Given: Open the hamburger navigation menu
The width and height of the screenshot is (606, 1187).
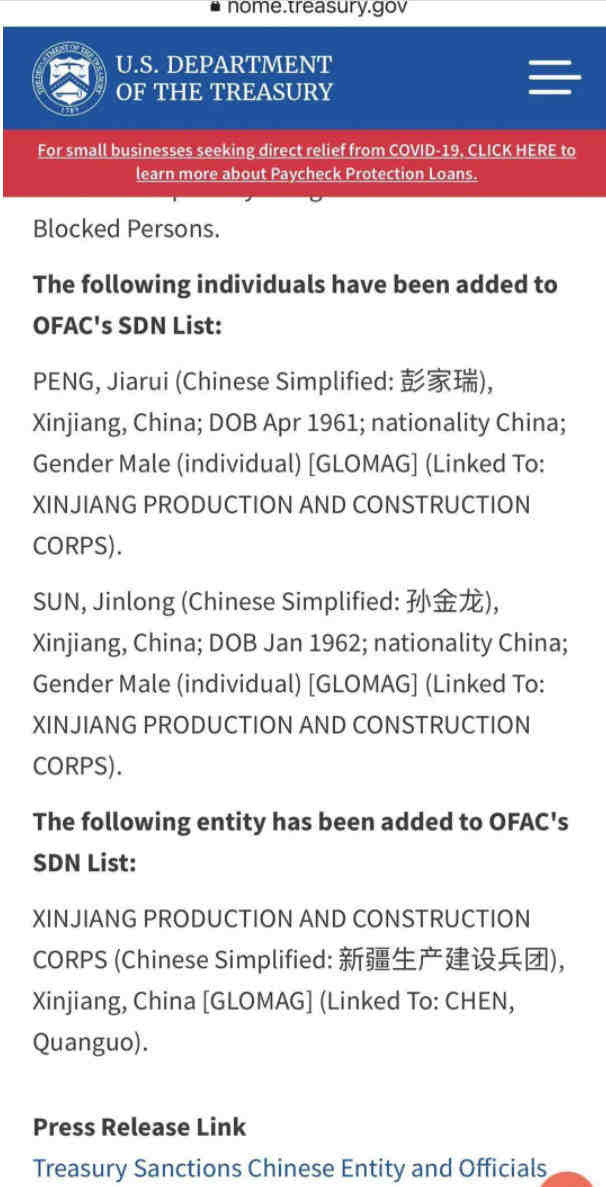Looking at the screenshot, I should tap(554, 77).
